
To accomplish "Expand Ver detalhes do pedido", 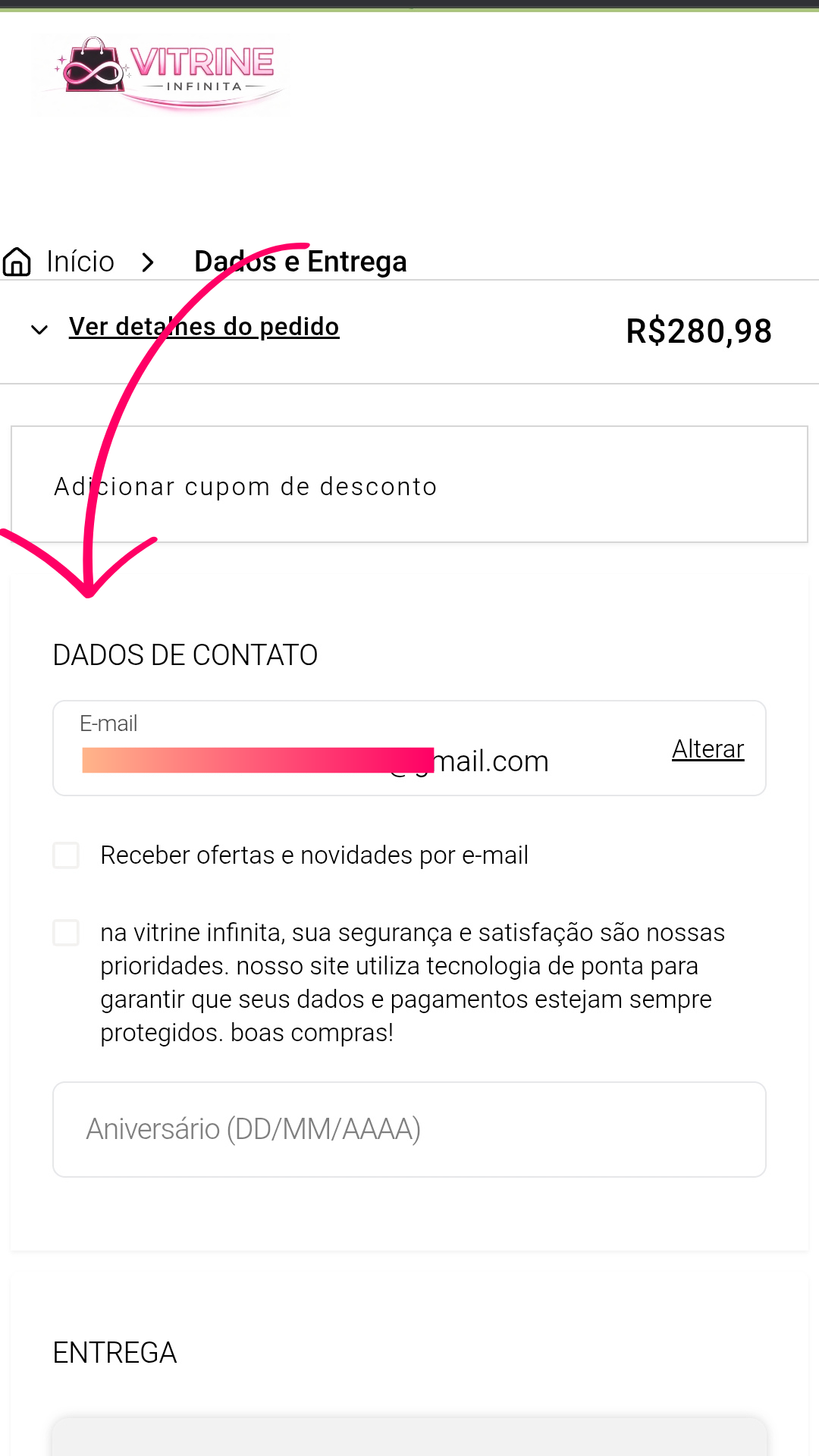I will pyautogui.click(x=203, y=327).
